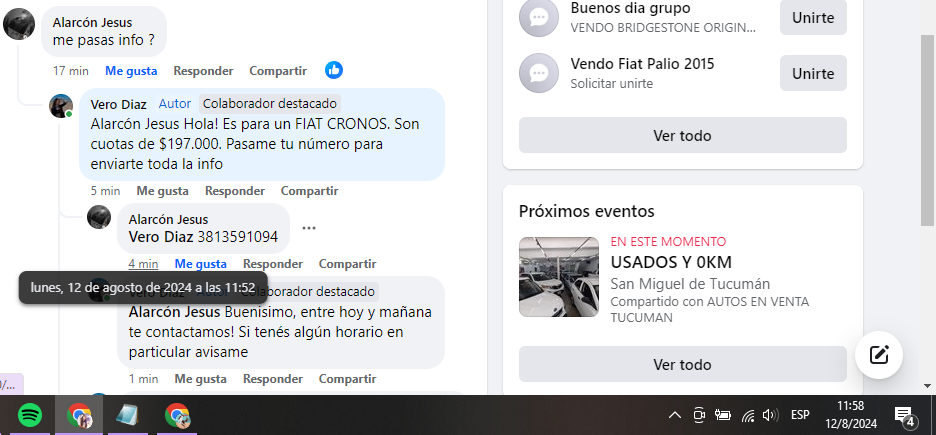Open the options menu beside the 3813591094 comment

pyautogui.click(x=309, y=228)
